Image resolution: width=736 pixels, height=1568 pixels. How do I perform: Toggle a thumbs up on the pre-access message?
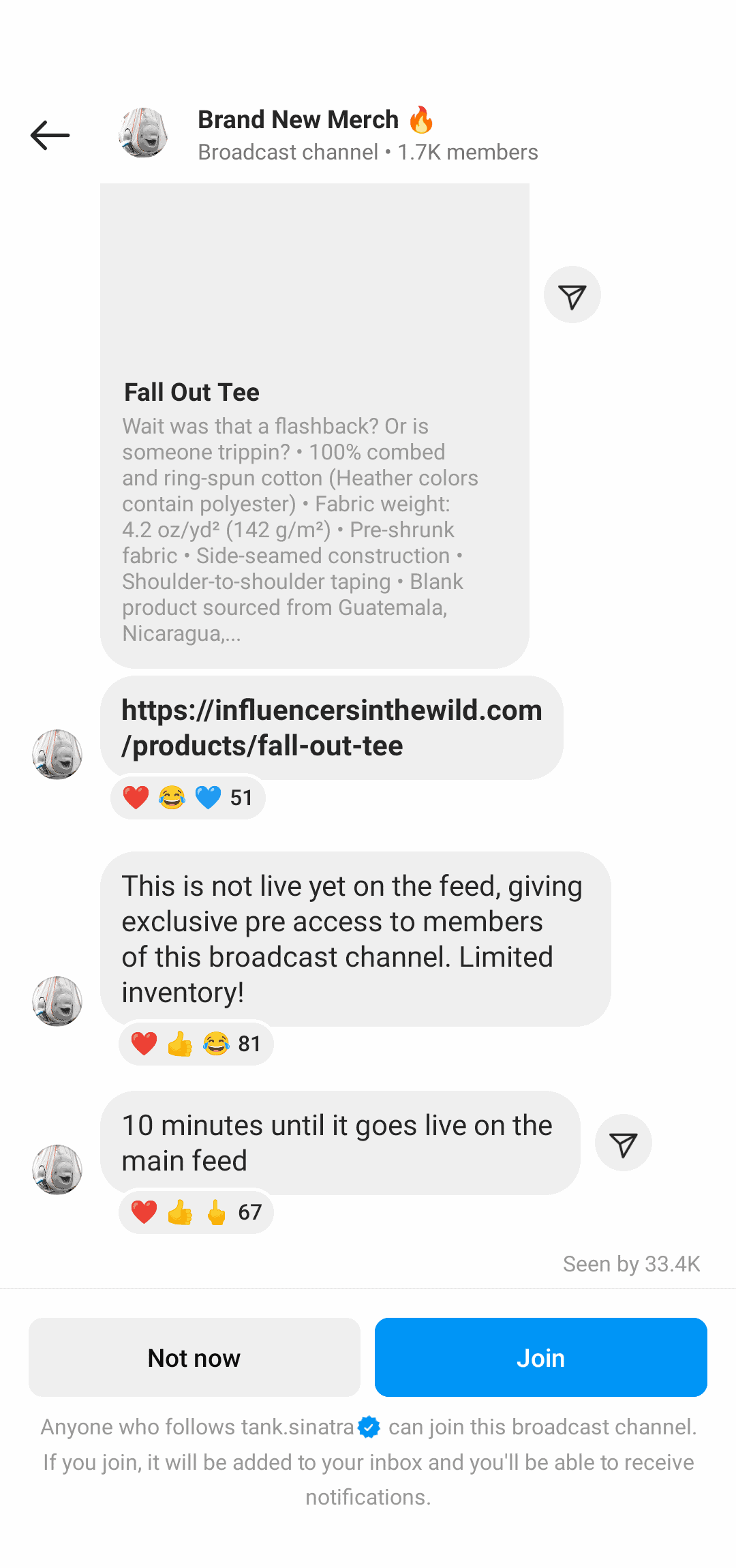click(x=181, y=1043)
